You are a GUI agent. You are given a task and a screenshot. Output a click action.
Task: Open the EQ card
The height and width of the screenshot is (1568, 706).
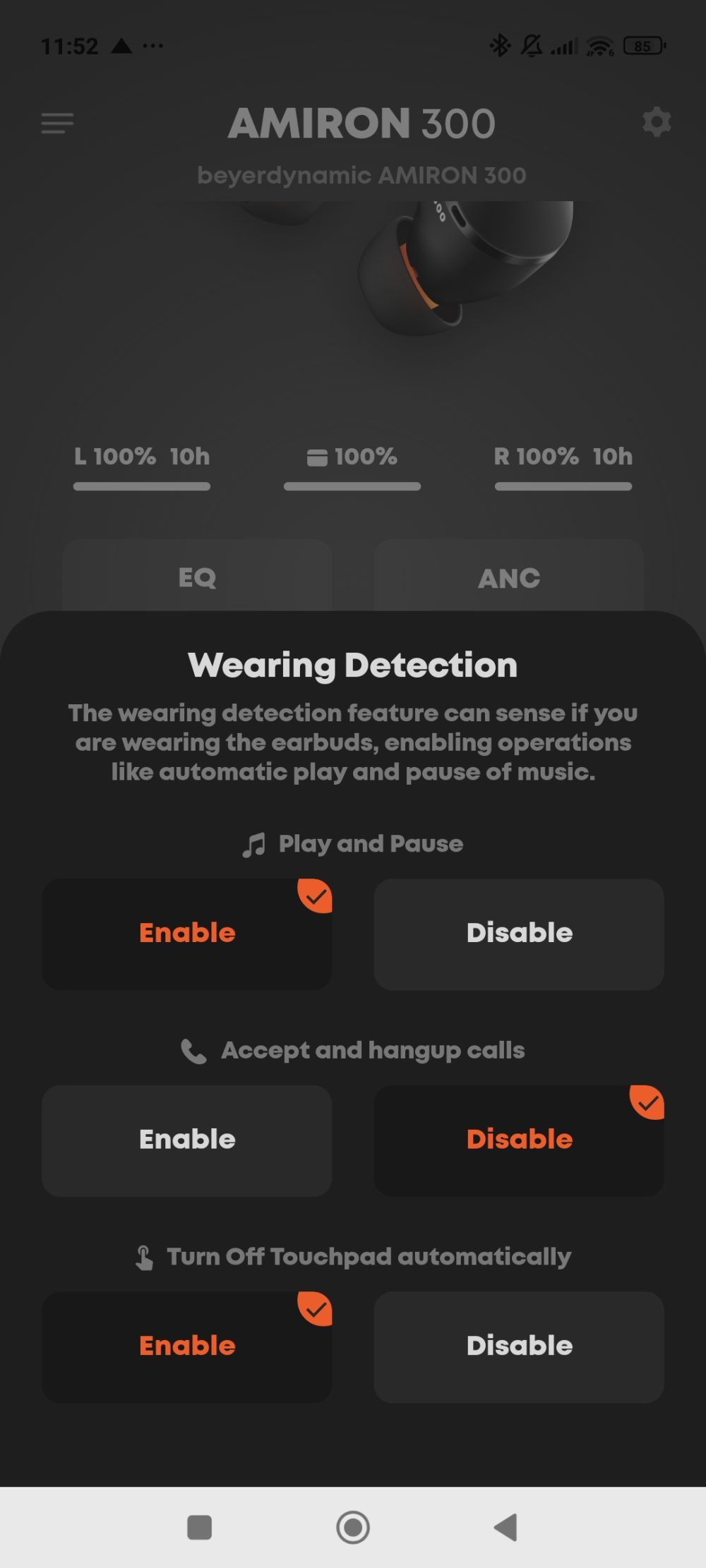pos(197,577)
